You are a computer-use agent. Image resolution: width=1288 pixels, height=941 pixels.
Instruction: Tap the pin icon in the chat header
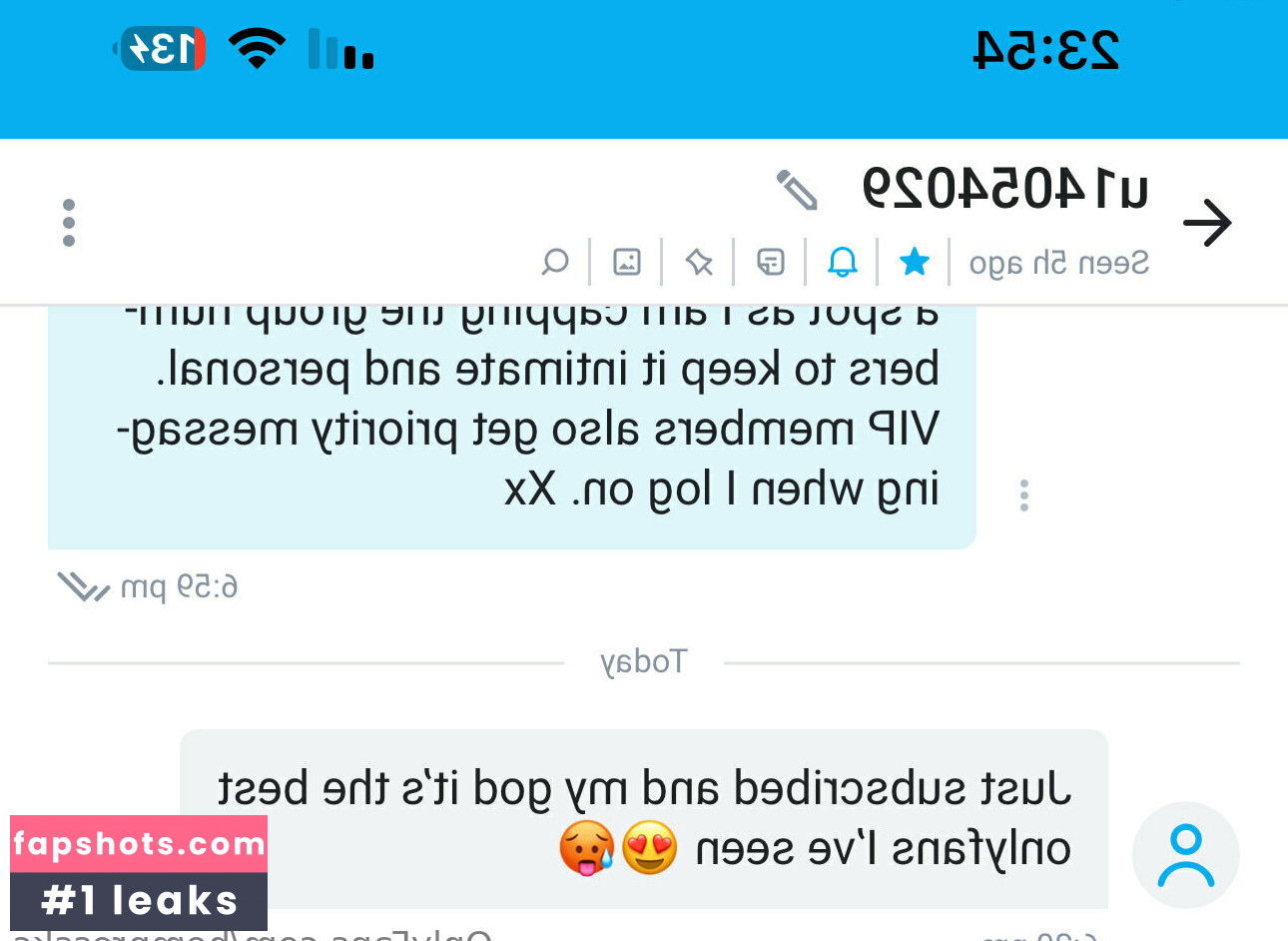pyautogui.click(x=698, y=263)
